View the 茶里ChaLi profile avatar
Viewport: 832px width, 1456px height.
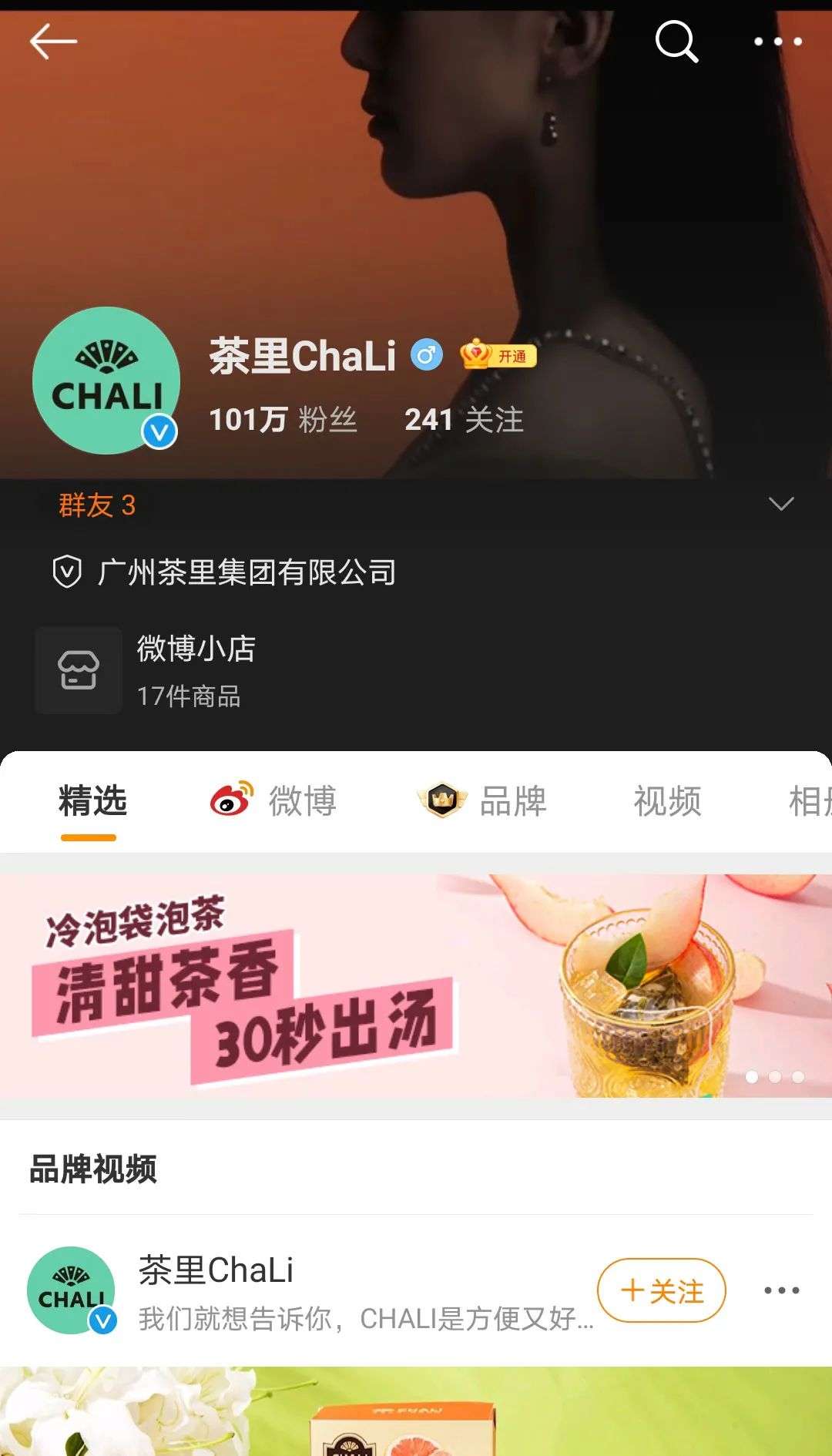point(106,381)
